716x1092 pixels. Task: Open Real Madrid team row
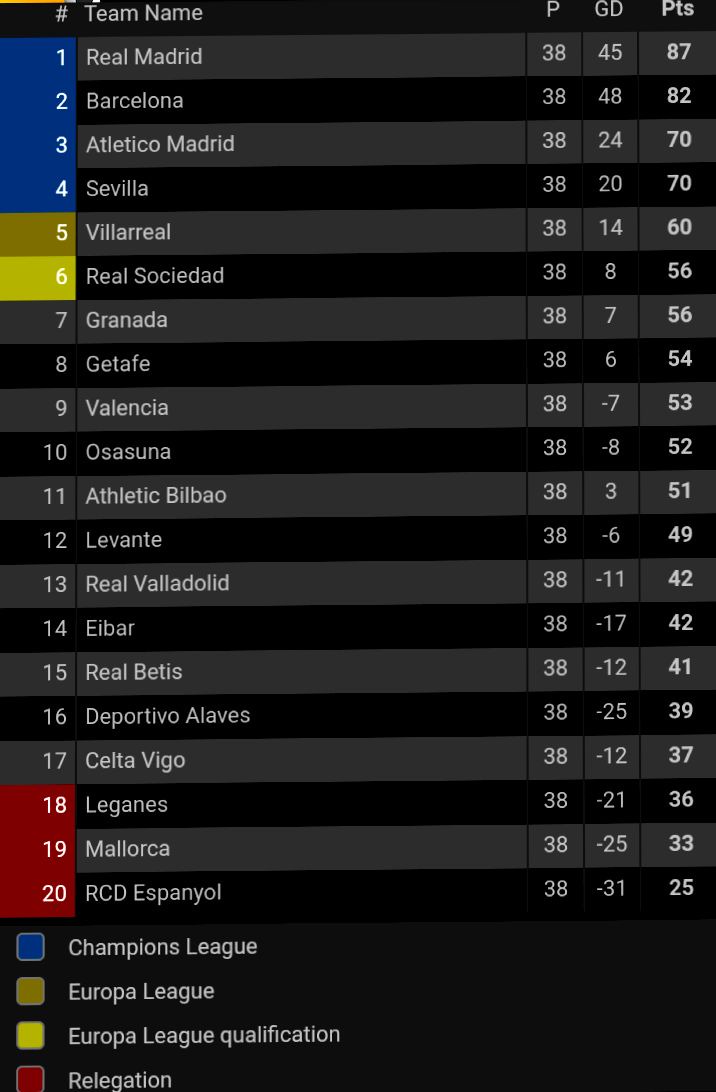point(144,57)
